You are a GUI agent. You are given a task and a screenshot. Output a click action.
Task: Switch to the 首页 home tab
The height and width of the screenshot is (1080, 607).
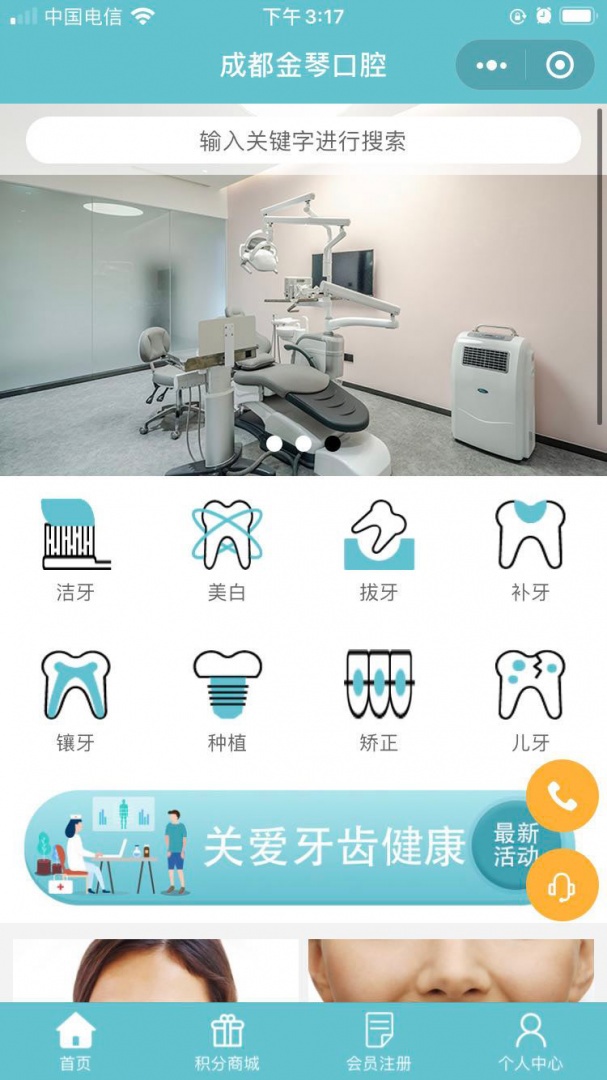(x=76, y=1042)
